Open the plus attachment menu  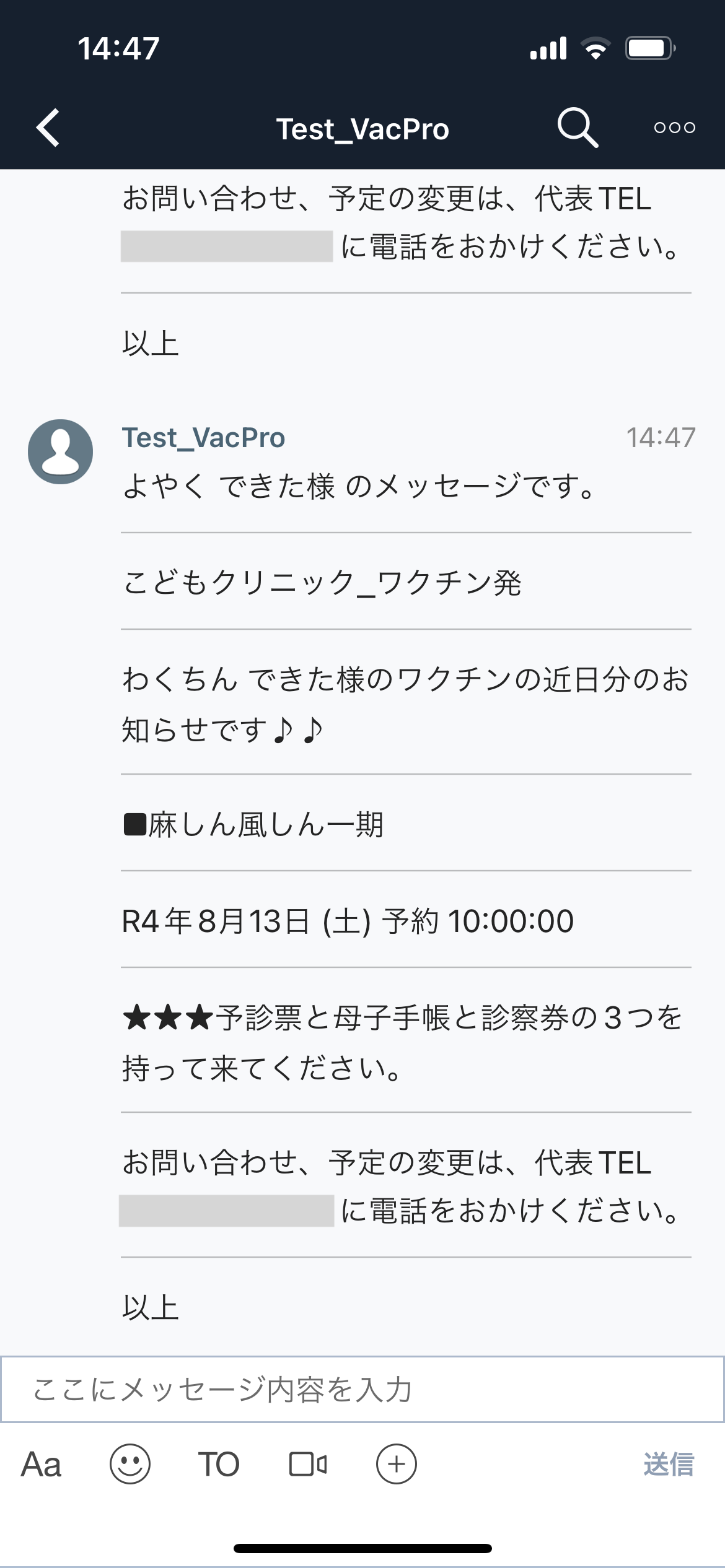(x=397, y=1465)
